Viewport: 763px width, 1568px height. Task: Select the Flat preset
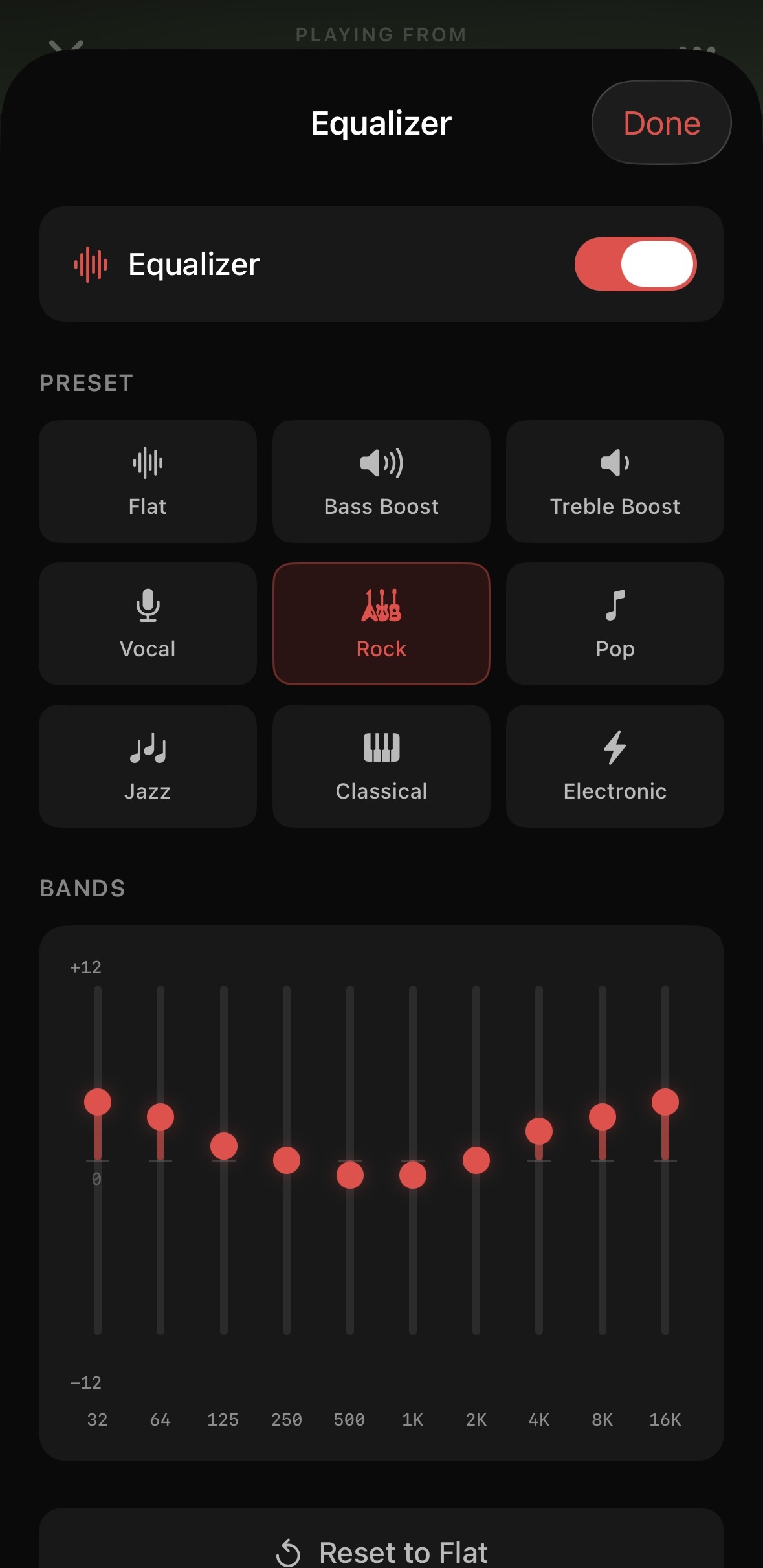(148, 481)
